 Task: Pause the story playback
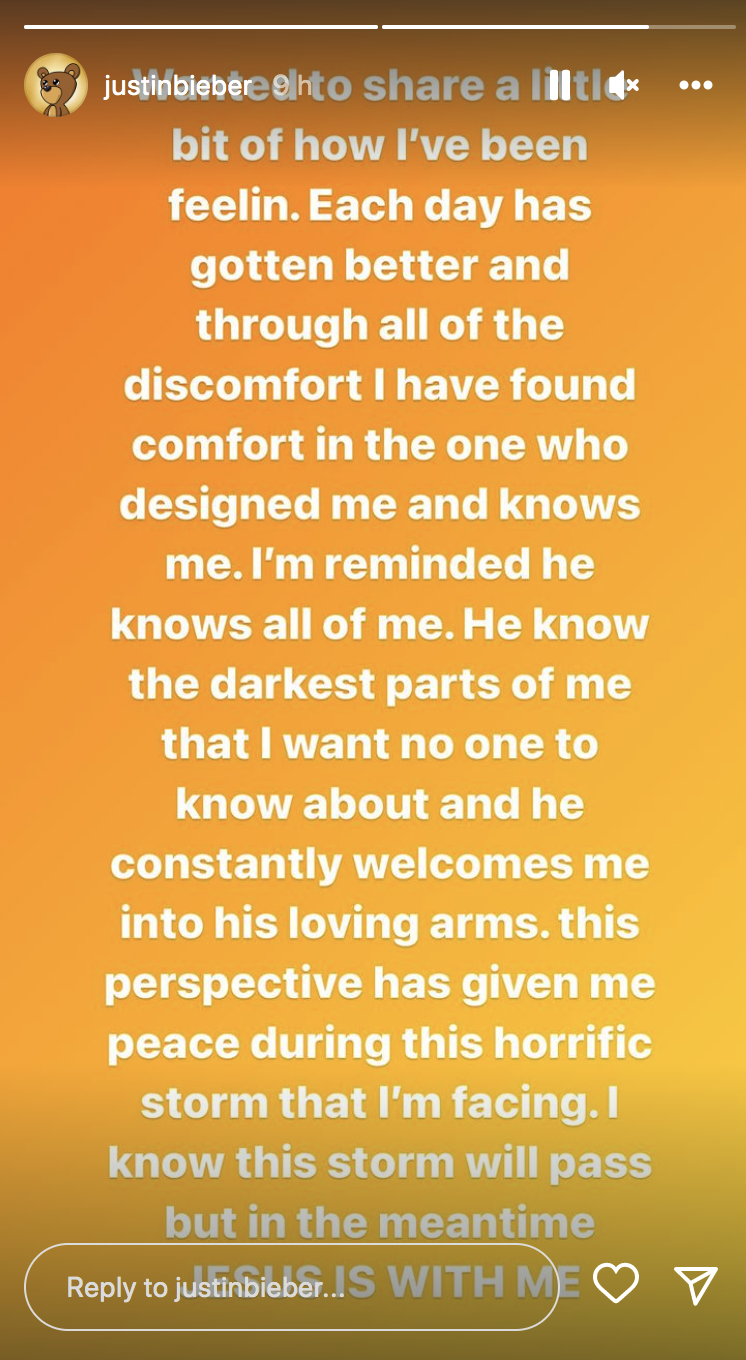pyautogui.click(x=560, y=85)
